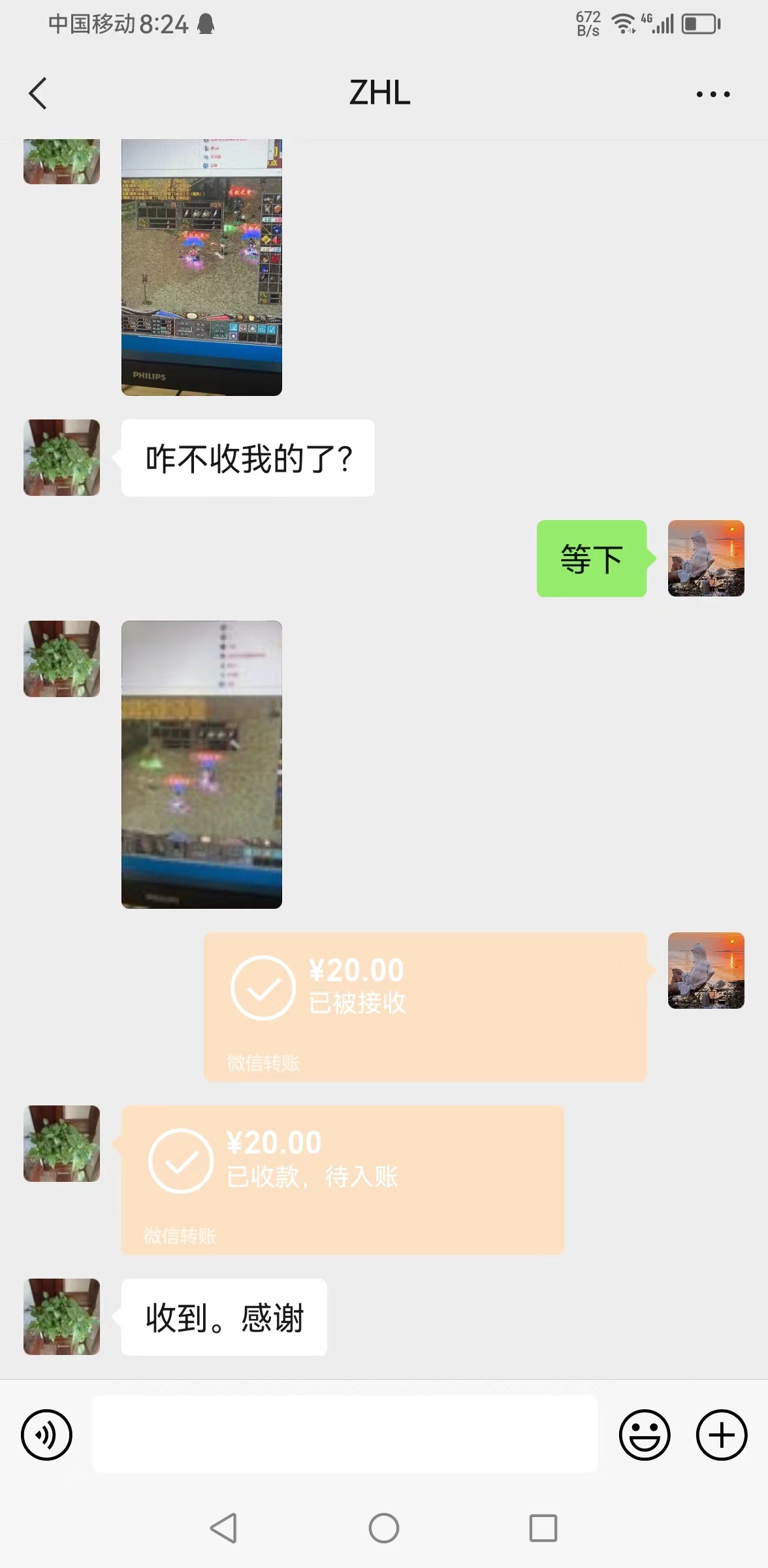Open the sent ¥20.00 transfer marked 已被接收
This screenshot has height=1568, width=768.
[424, 1006]
